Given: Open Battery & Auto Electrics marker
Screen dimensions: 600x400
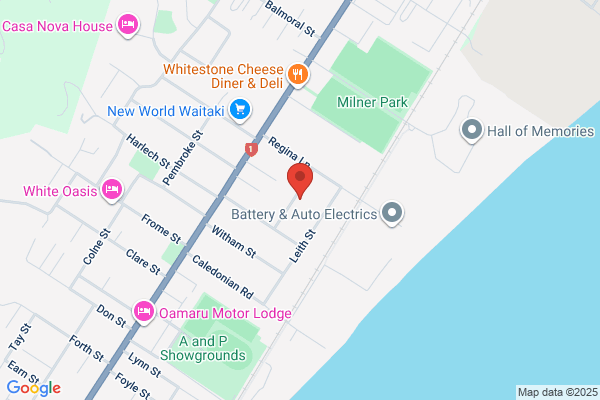Looking at the screenshot, I should pyautogui.click(x=392, y=213).
